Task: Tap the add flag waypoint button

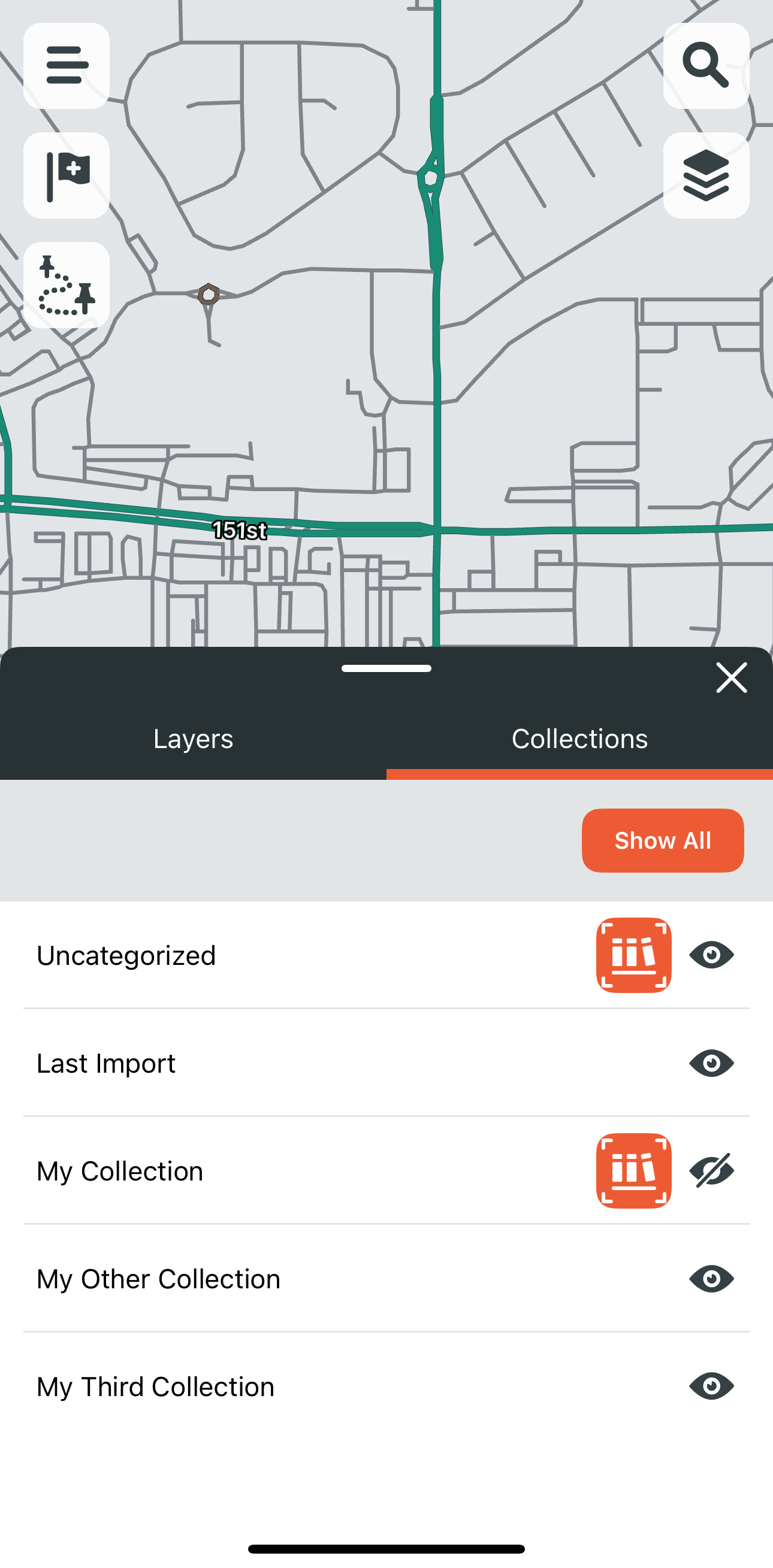Action: coord(67,175)
